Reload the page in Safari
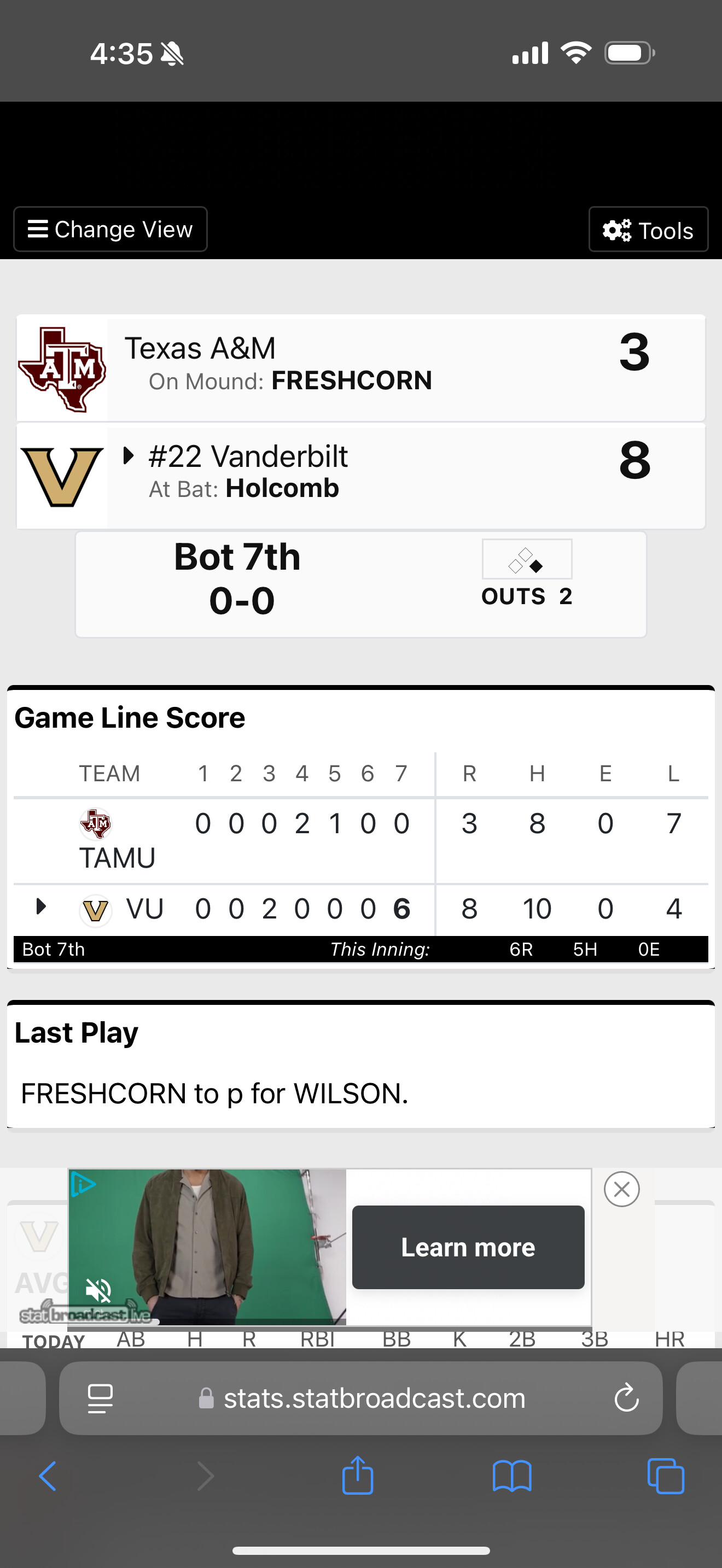Viewport: 722px width, 1568px height. coord(626,1398)
